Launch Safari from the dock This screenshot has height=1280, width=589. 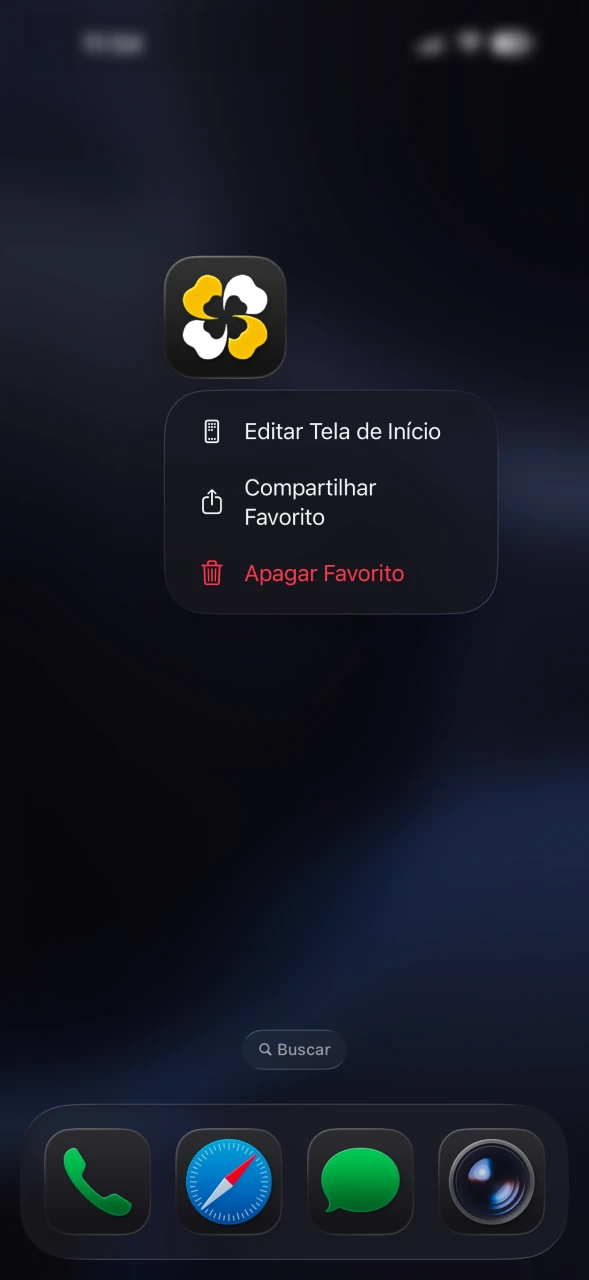(229, 1181)
